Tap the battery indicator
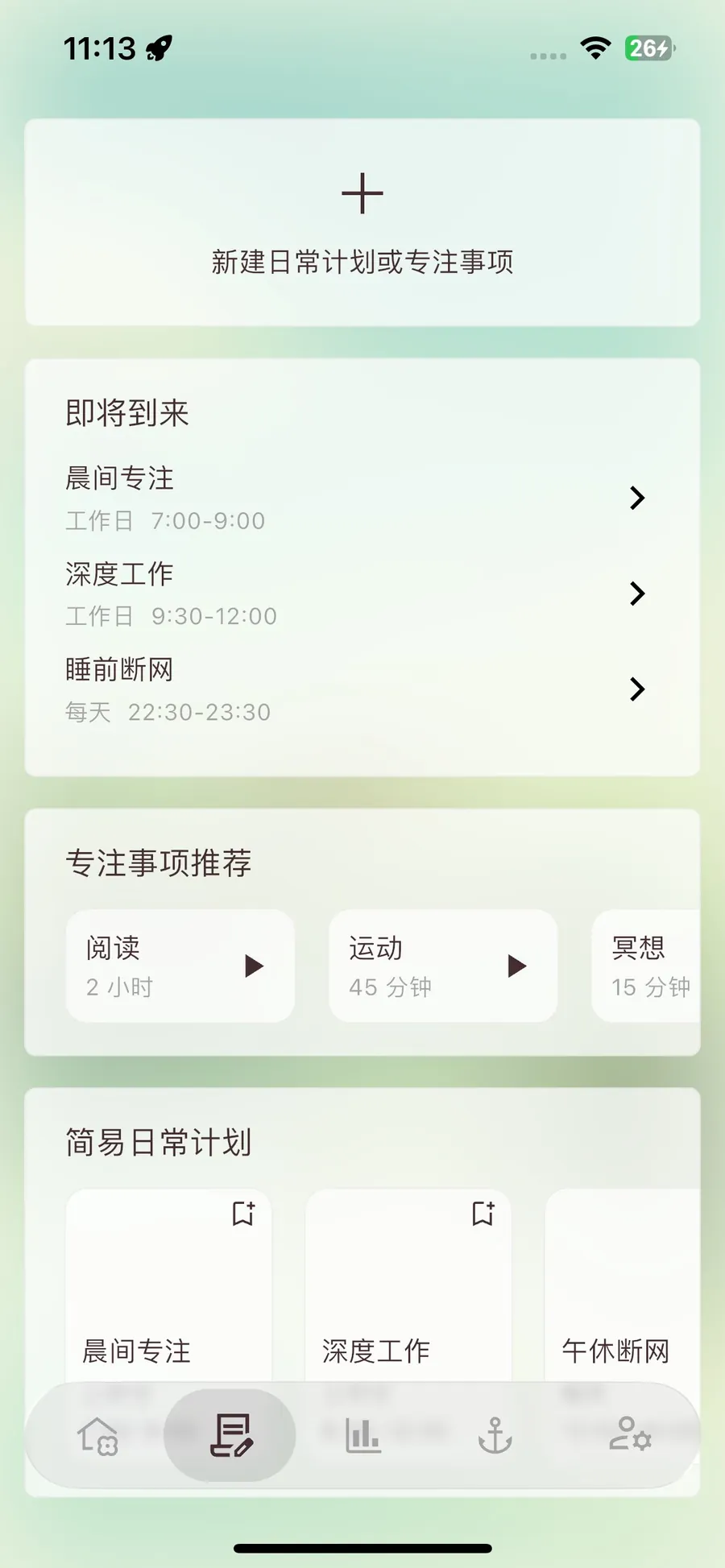 tap(647, 48)
